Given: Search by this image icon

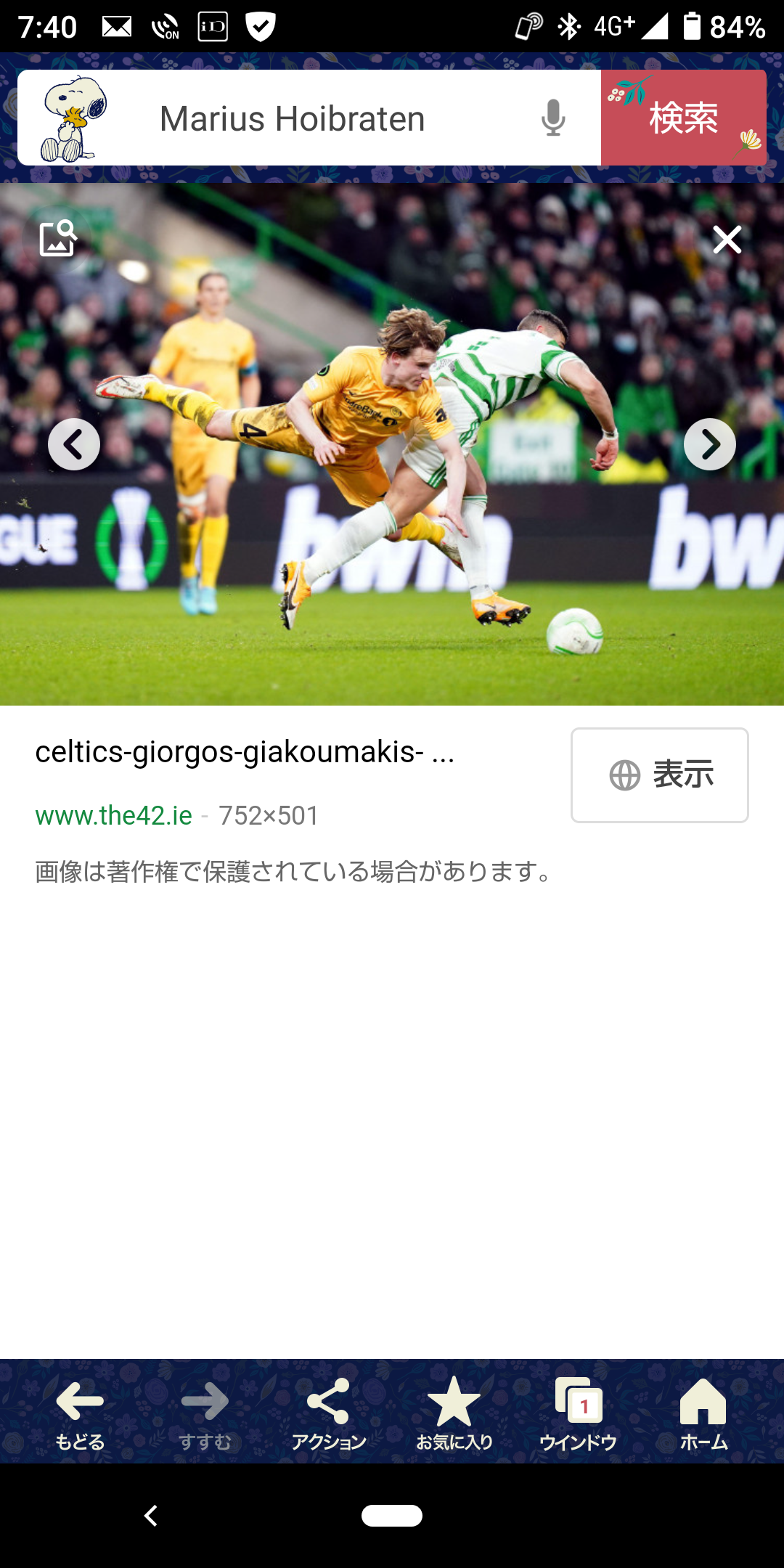Looking at the screenshot, I should (x=58, y=238).
